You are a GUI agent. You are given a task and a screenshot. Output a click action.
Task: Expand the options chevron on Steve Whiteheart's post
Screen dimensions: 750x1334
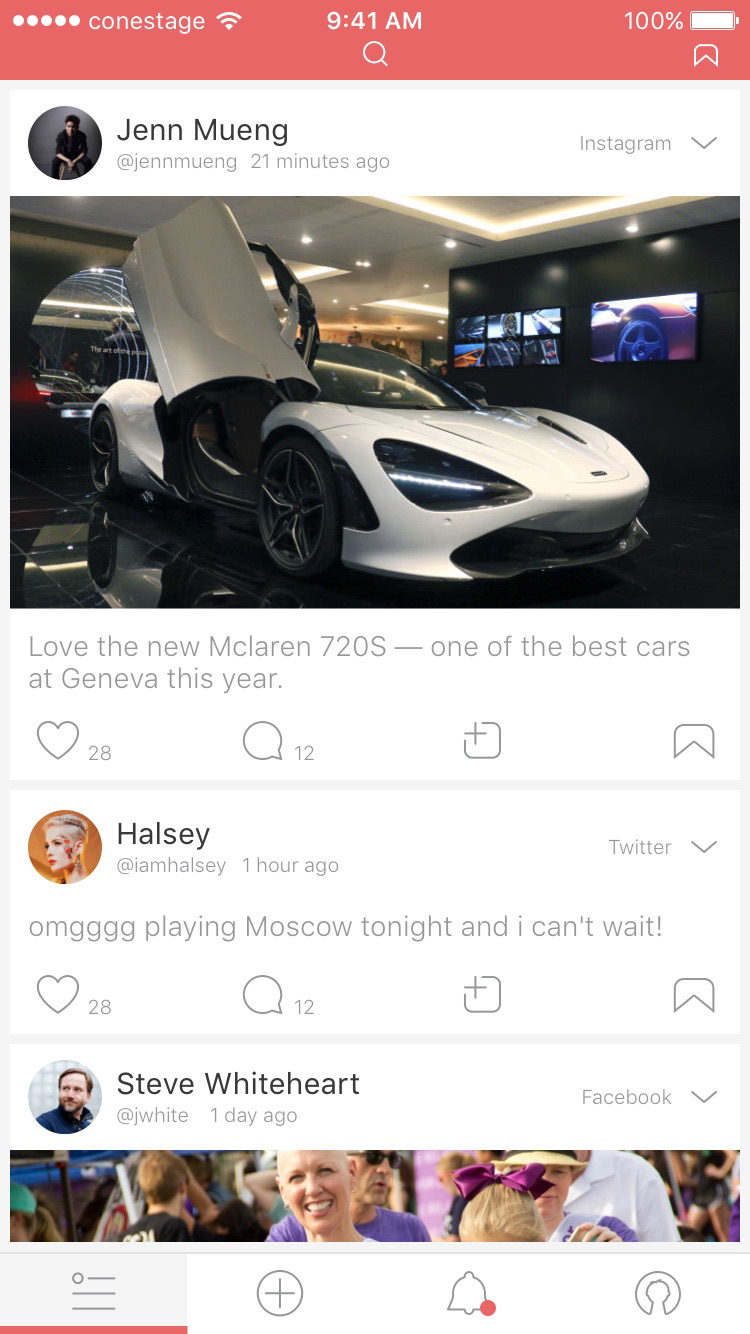(x=704, y=1097)
